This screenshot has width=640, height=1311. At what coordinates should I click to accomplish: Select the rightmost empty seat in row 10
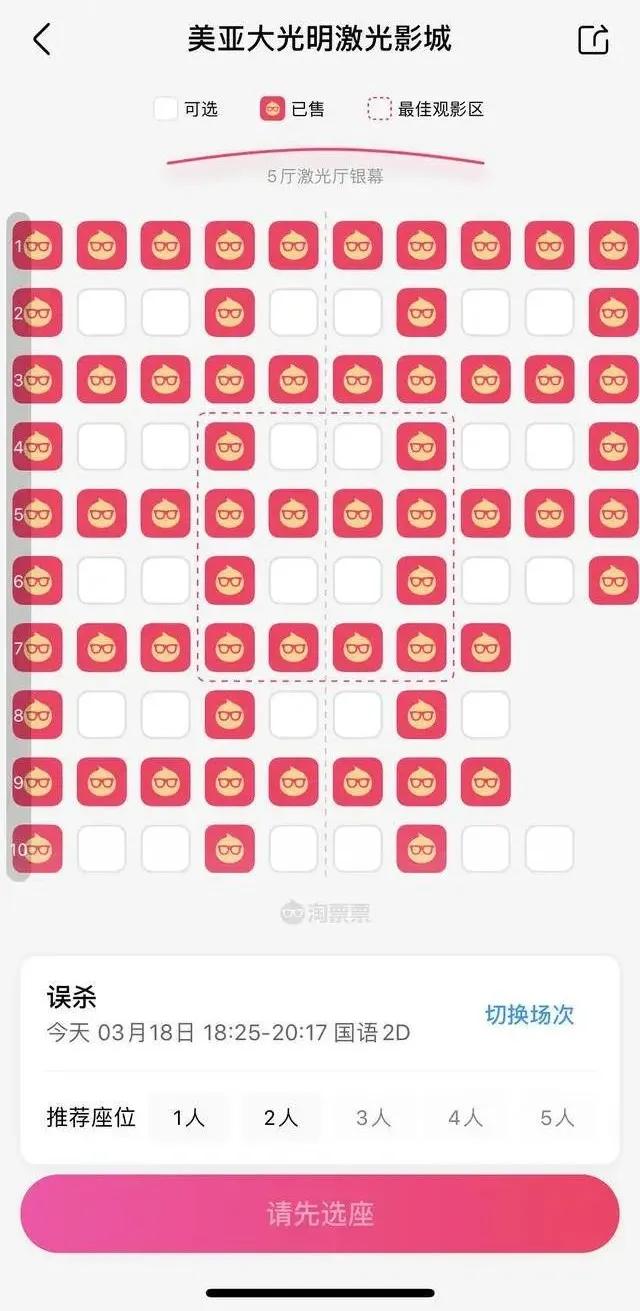coord(550,849)
